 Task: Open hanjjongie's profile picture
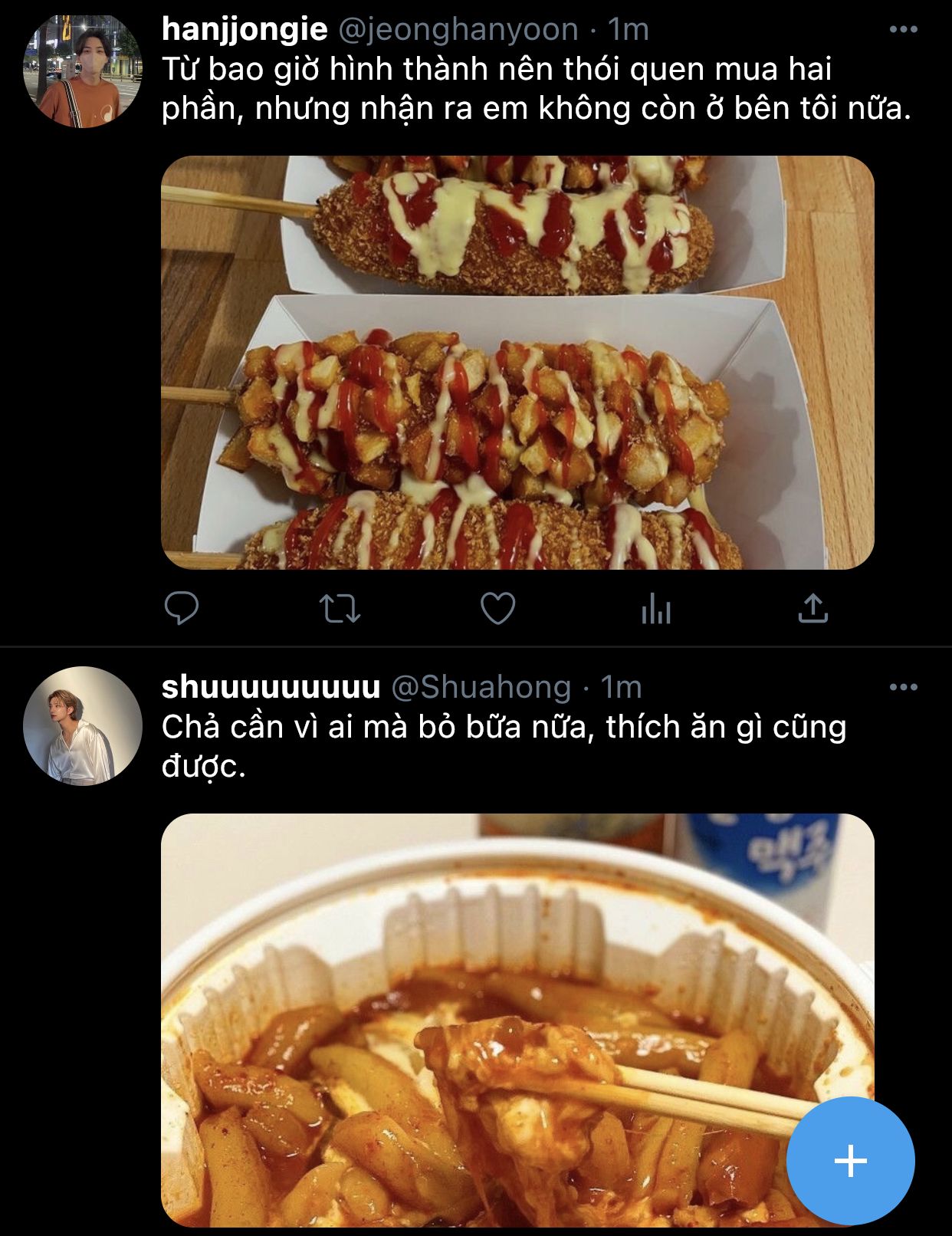(83, 70)
